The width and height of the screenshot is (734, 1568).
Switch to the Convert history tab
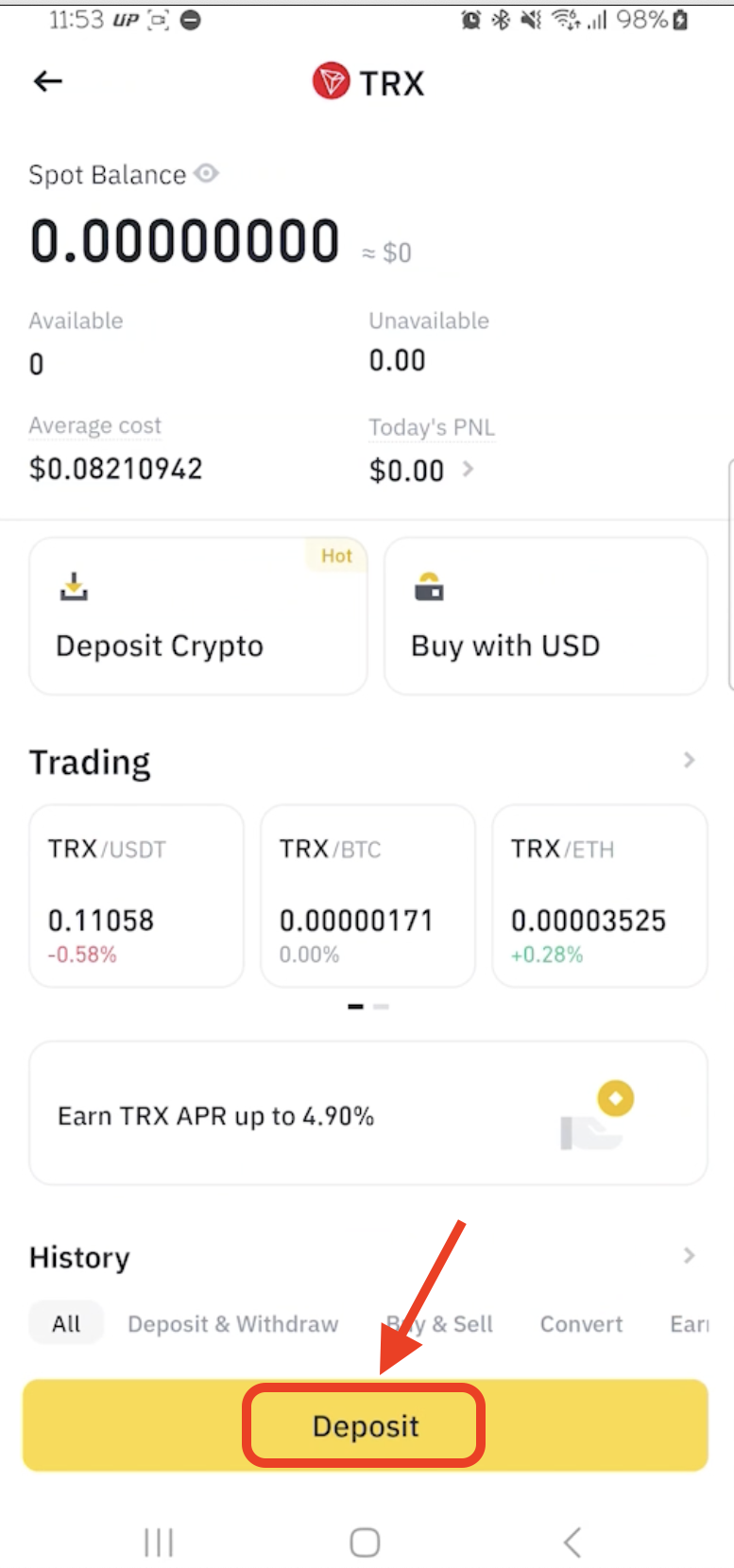[581, 1323]
